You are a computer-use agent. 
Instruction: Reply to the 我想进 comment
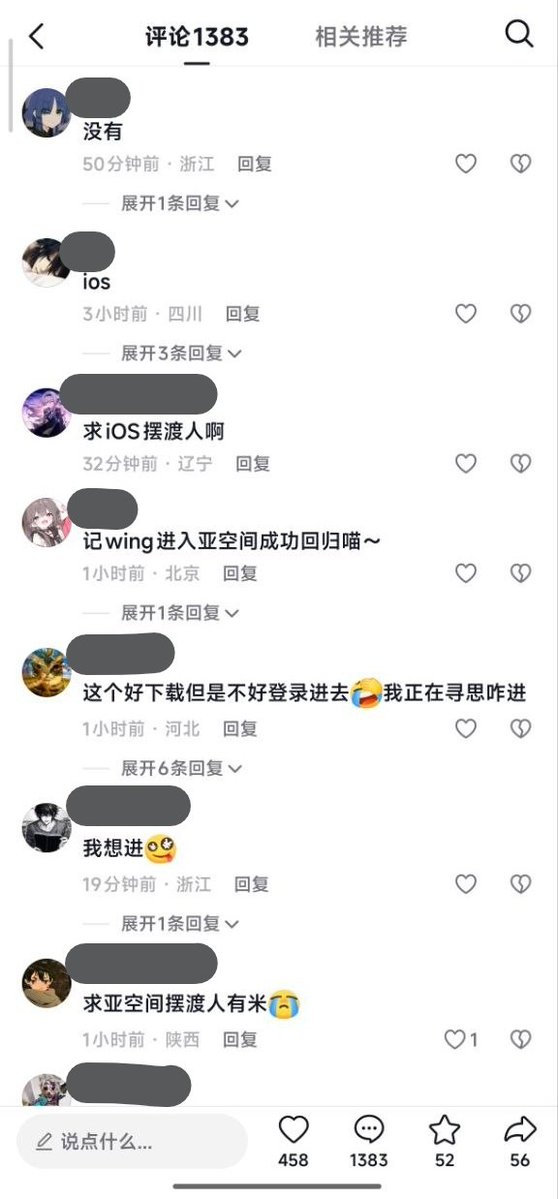pos(251,885)
